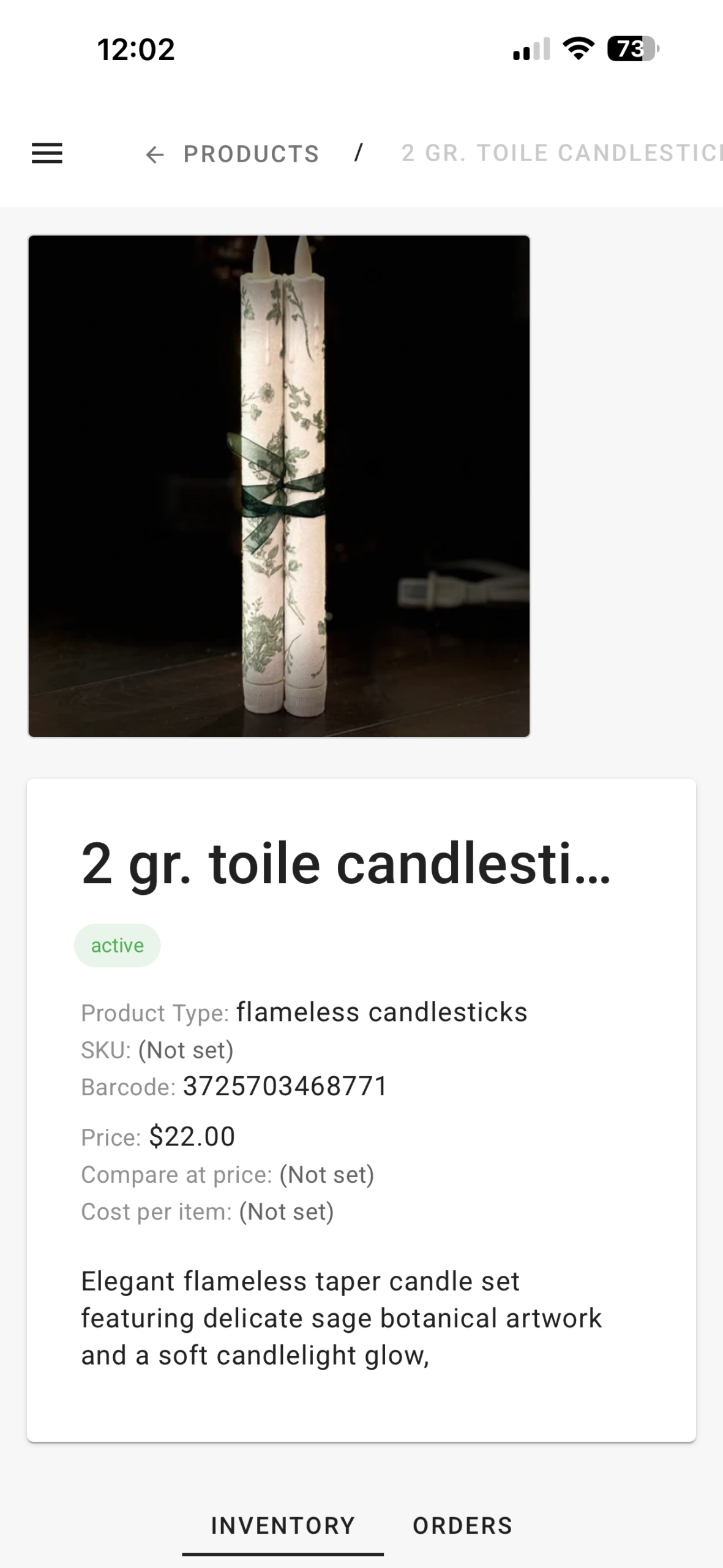Open the hamburger drawer menu
This screenshot has height=1568, width=723.
pyautogui.click(x=47, y=153)
